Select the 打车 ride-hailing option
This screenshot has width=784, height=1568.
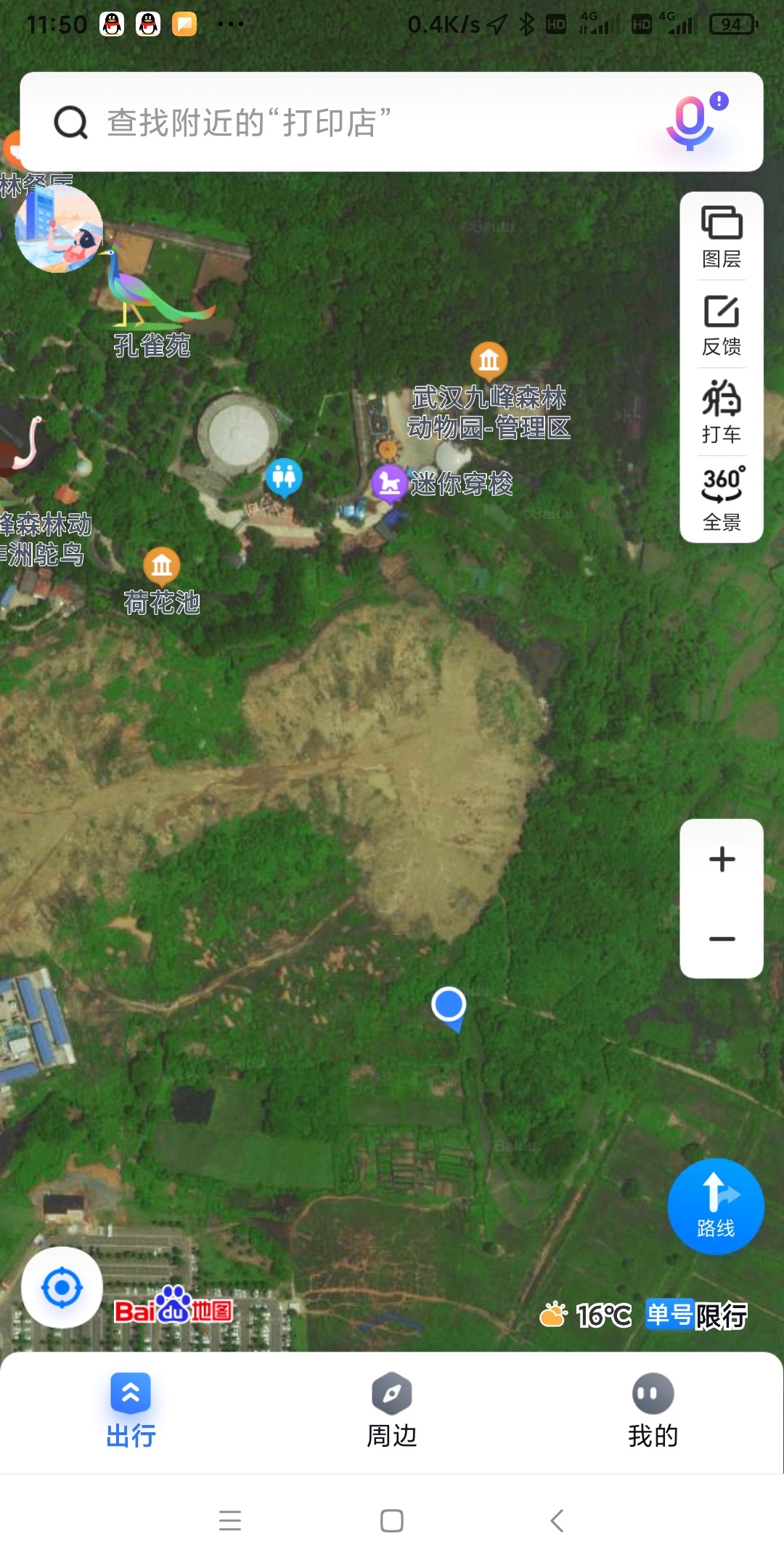722,412
